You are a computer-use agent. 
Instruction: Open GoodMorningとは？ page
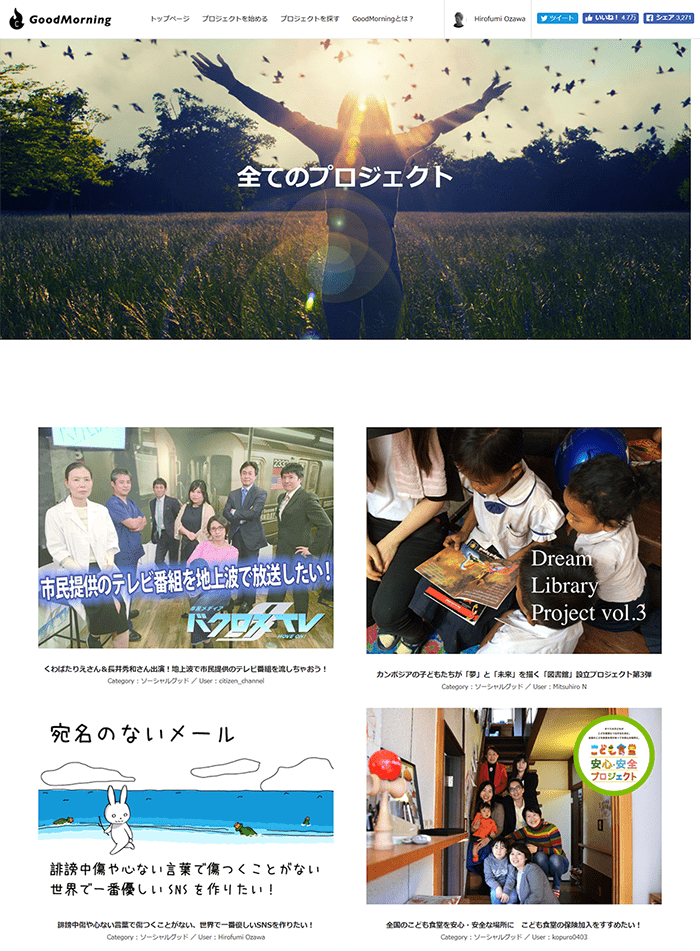[383, 19]
